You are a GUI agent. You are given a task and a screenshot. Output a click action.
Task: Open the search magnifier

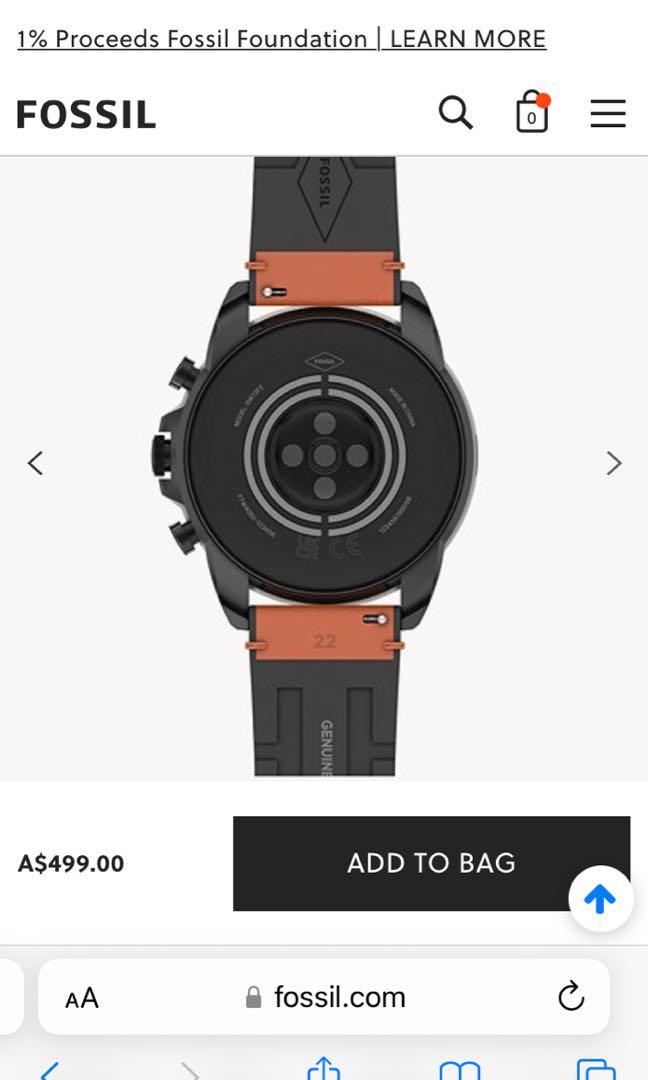point(455,113)
